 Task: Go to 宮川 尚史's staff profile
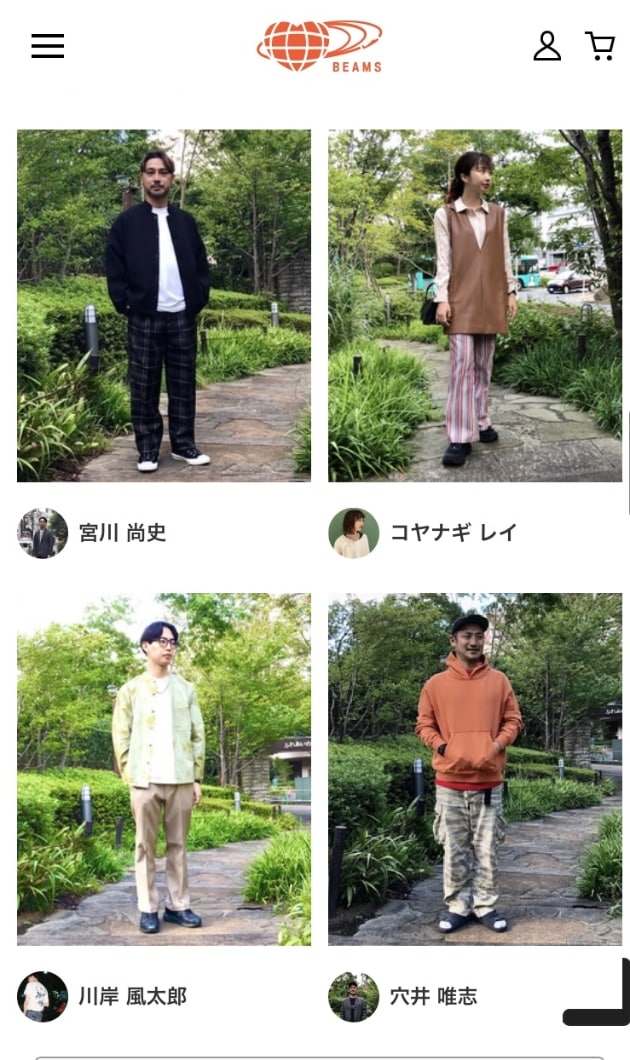(122, 533)
